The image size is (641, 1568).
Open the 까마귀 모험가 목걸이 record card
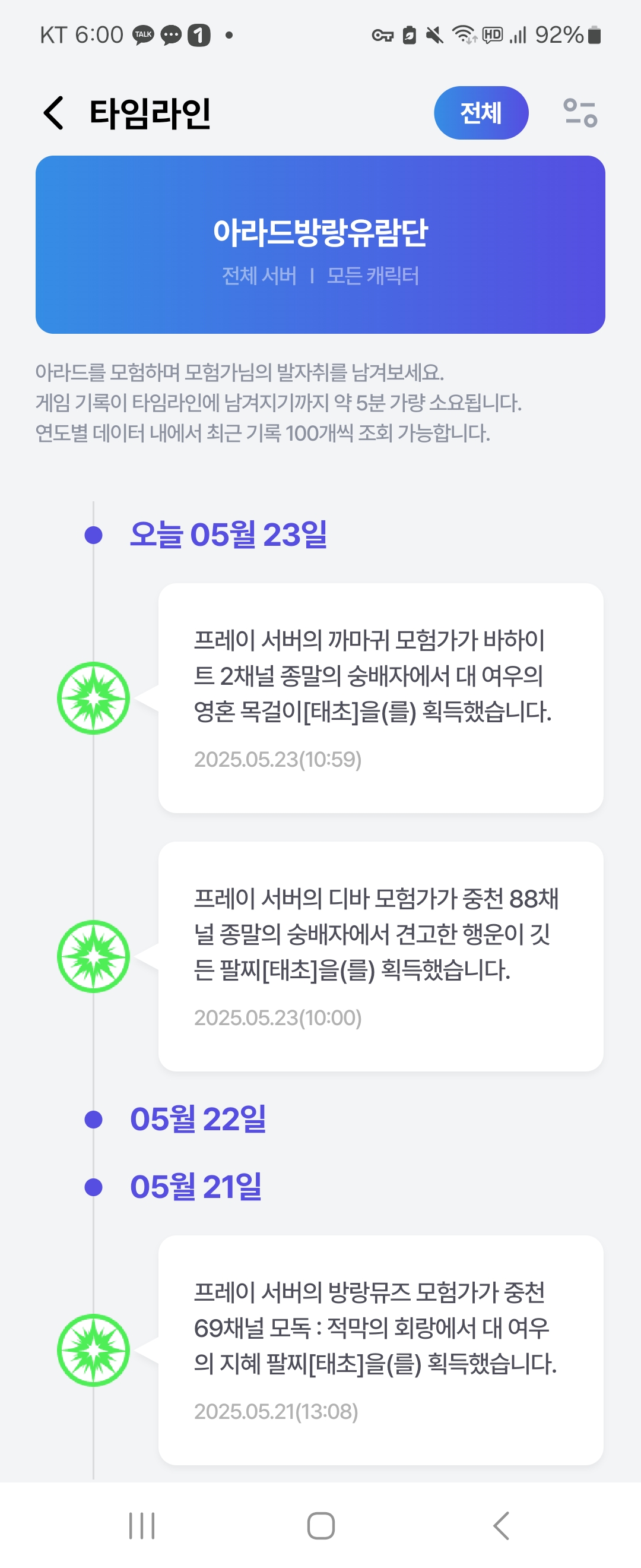click(380, 697)
